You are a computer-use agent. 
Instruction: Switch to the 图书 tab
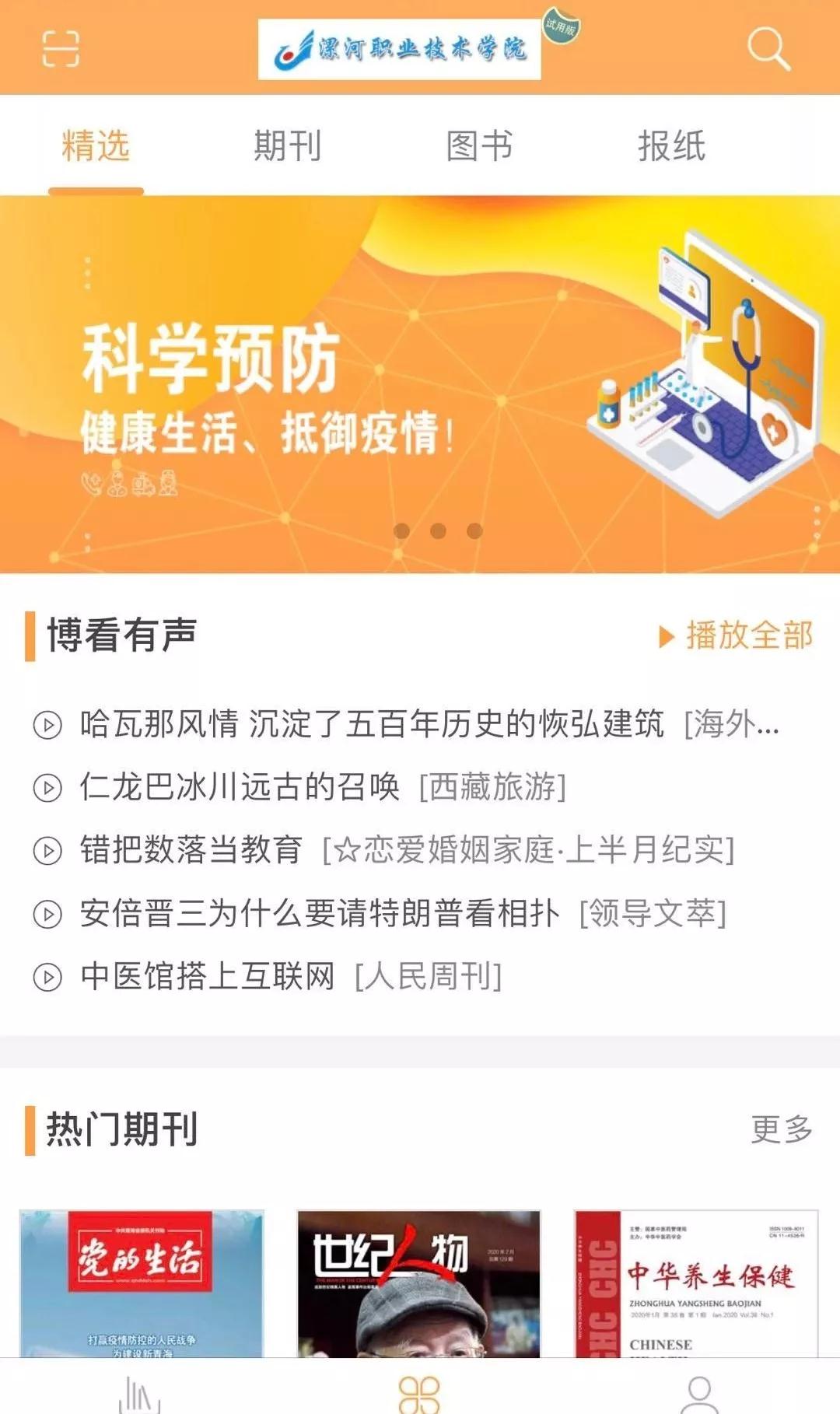(x=479, y=146)
